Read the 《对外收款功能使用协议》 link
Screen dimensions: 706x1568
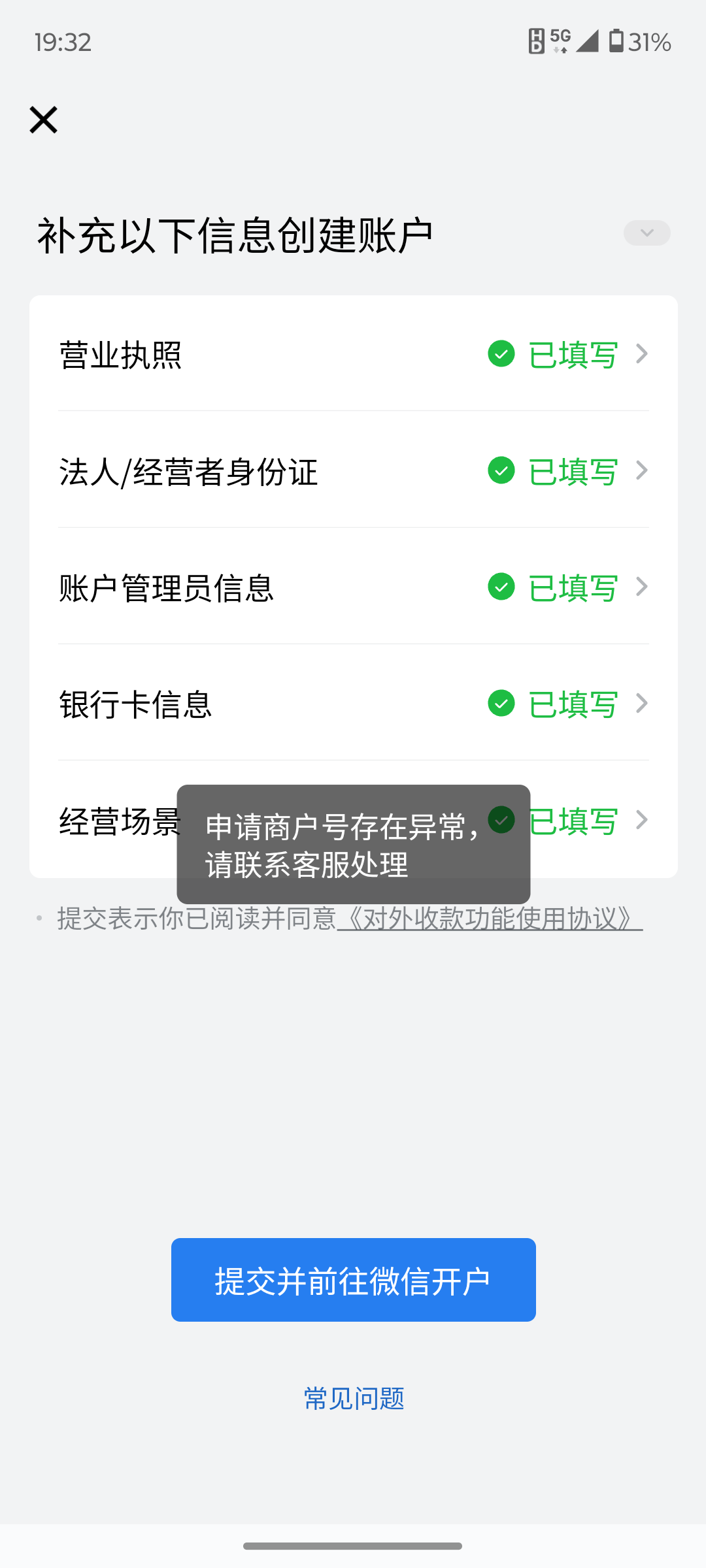pyautogui.click(x=490, y=919)
